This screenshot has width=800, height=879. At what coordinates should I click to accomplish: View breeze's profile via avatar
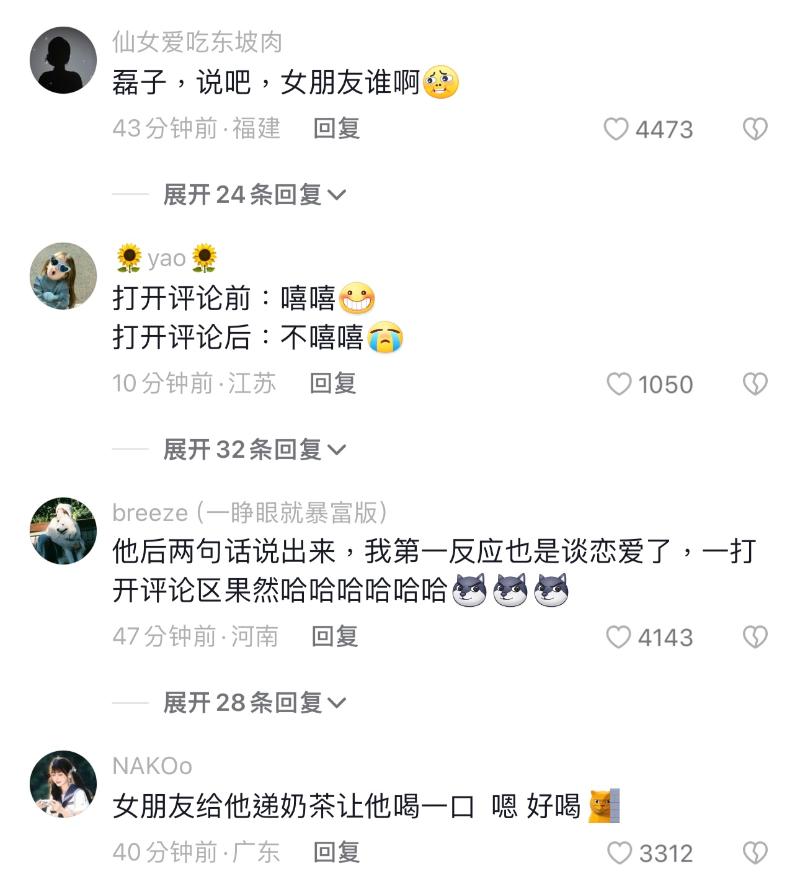[x=64, y=530]
